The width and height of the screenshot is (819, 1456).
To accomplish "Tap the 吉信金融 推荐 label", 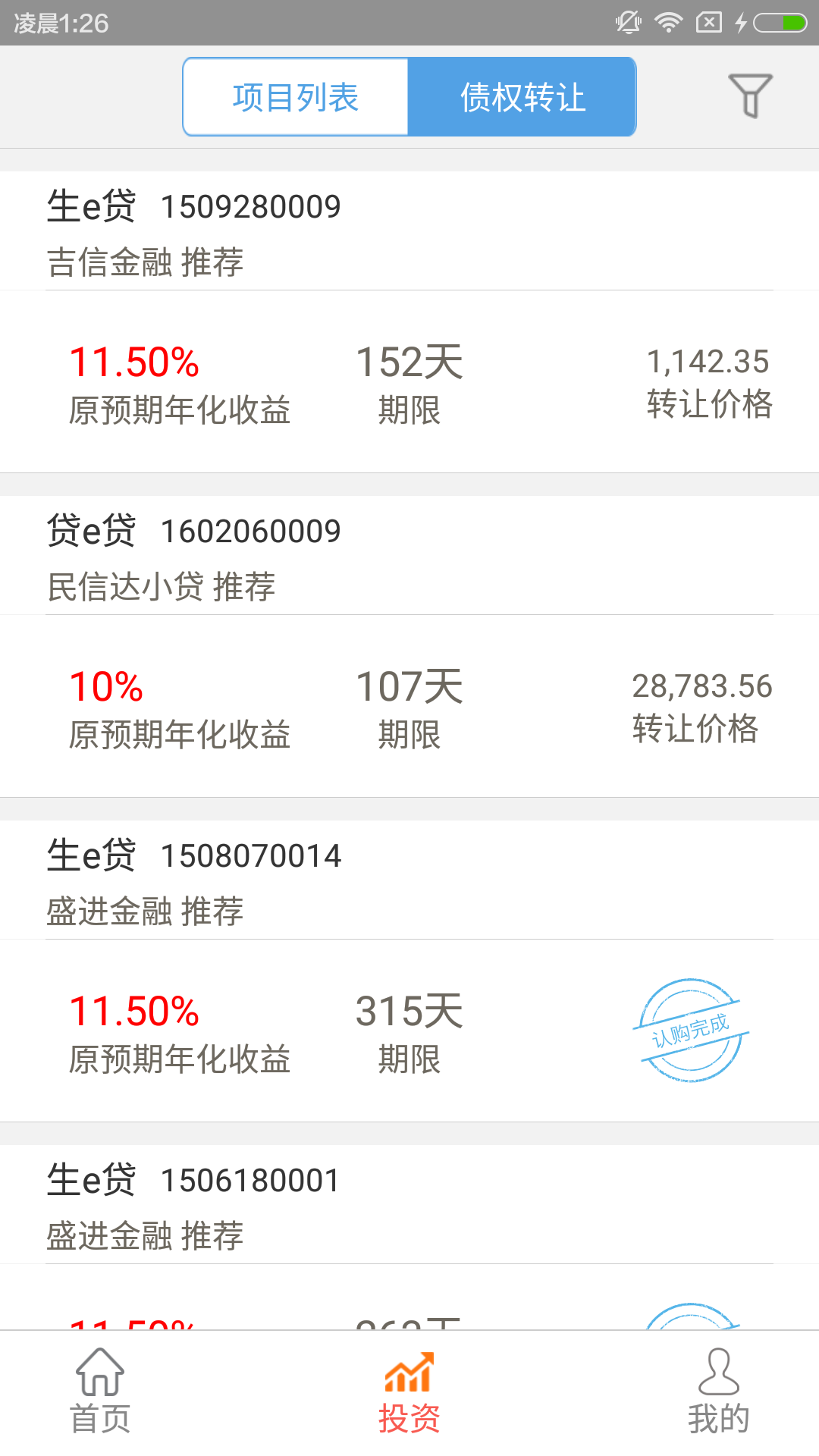I will click(x=146, y=264).
